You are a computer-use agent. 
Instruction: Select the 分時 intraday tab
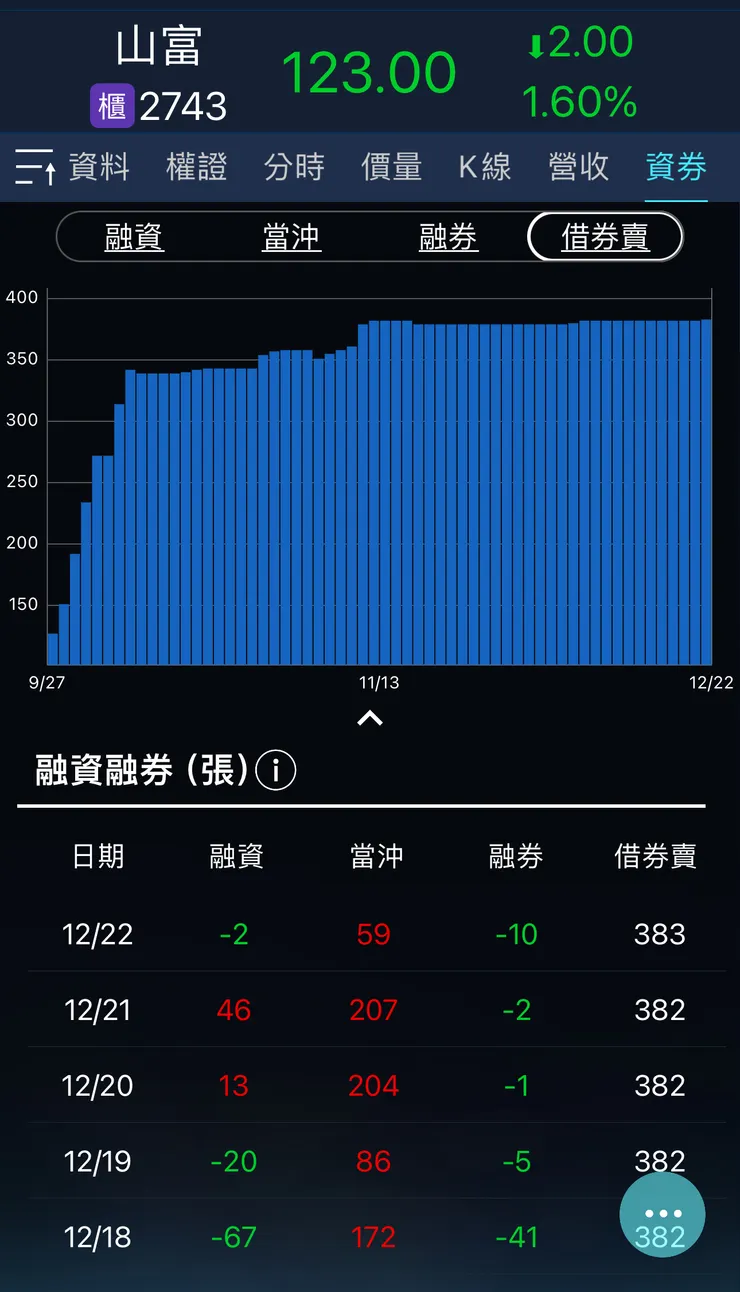click(x=294, y=167)
